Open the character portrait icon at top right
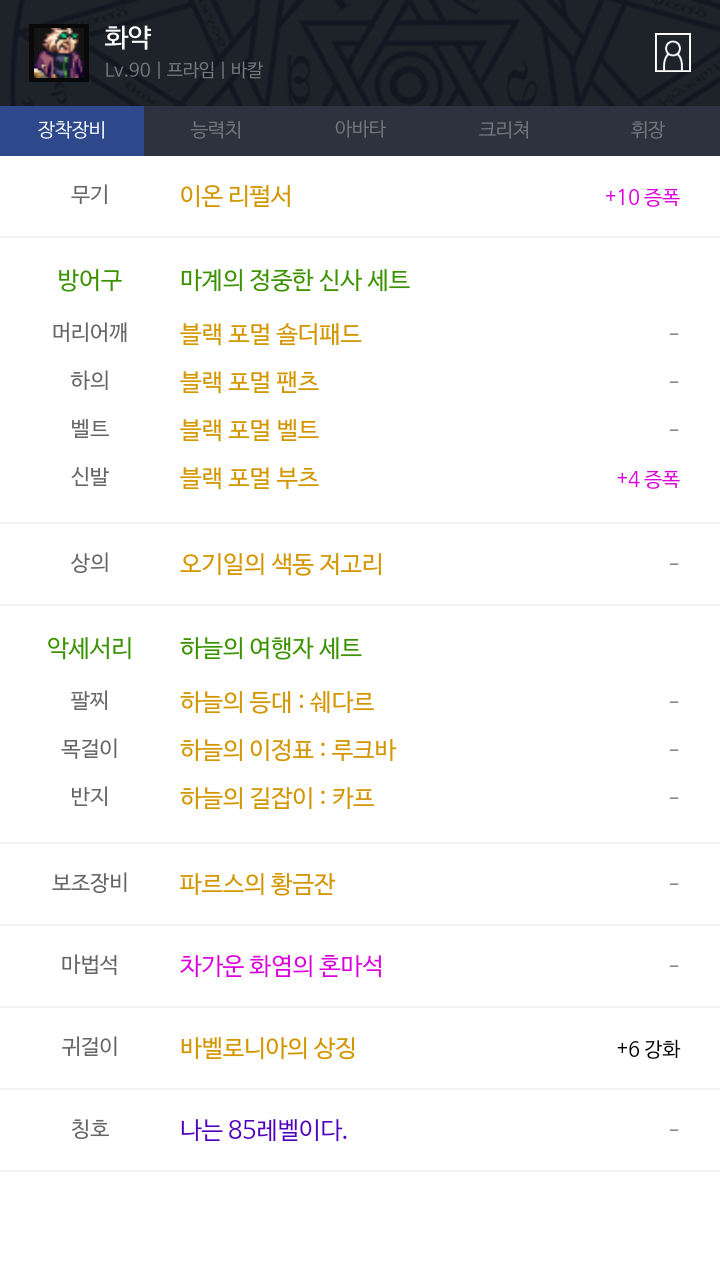Screen dimensions: 720x1280 point(672,53)
